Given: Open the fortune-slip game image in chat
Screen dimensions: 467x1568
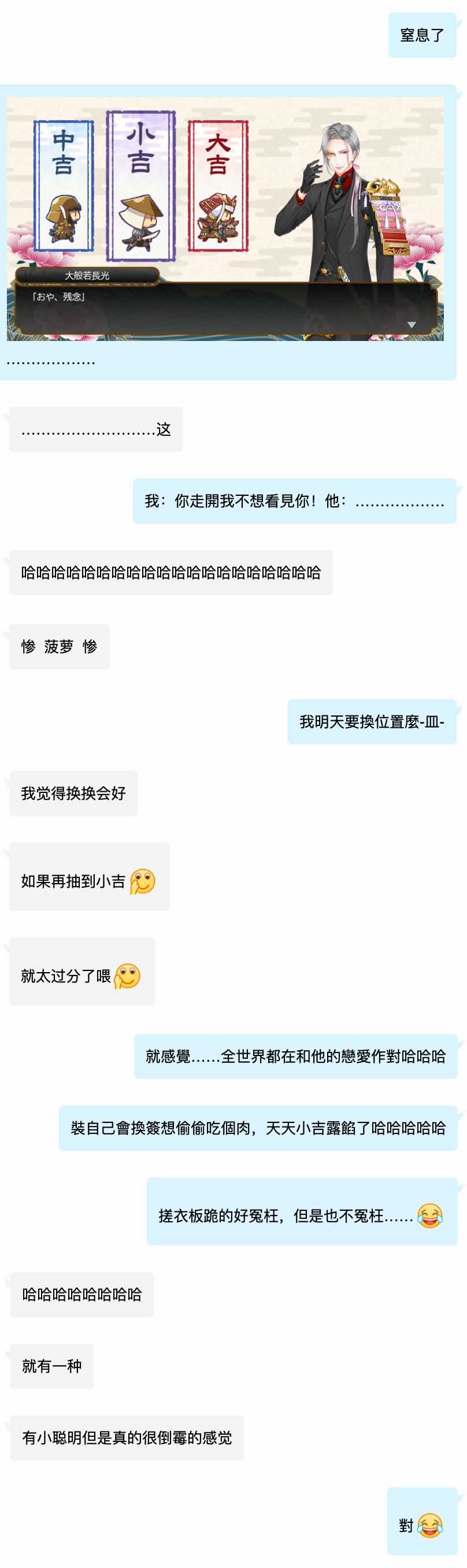Looking at the screenshot, I should 225,218.
